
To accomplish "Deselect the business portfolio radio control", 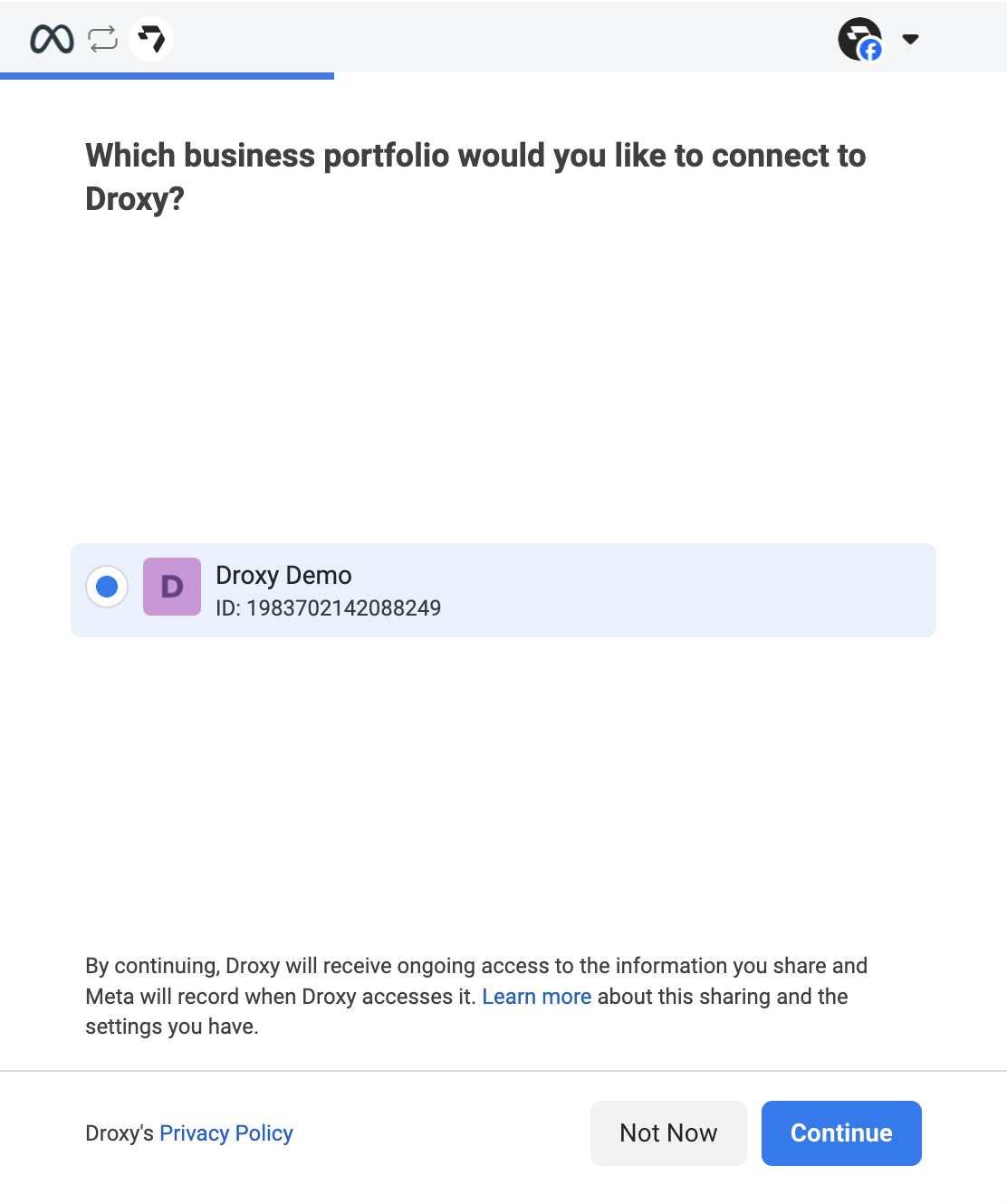I will tap(107, 587).
